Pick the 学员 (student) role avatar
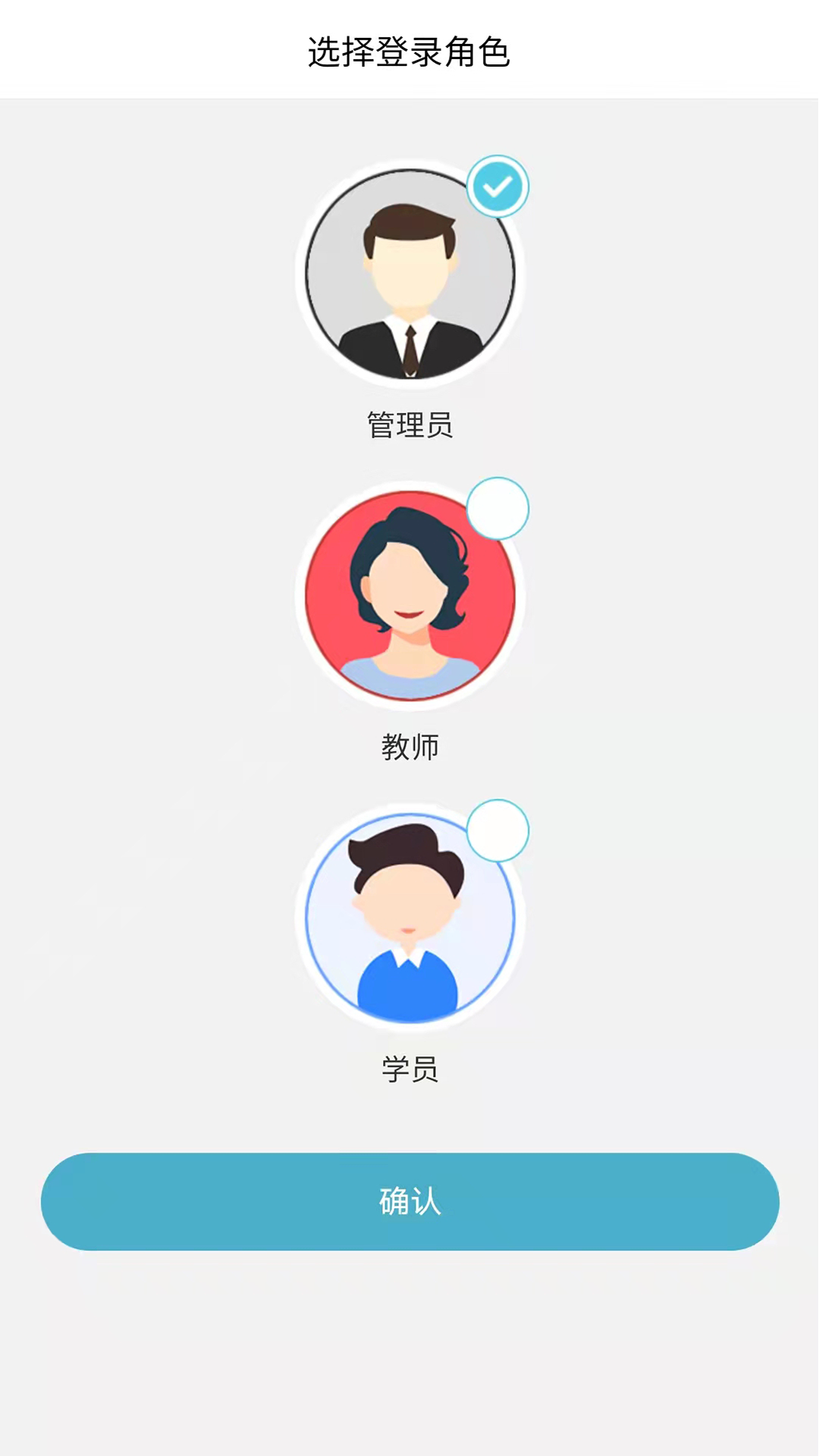819x1456 pixels. coord(410,918)
